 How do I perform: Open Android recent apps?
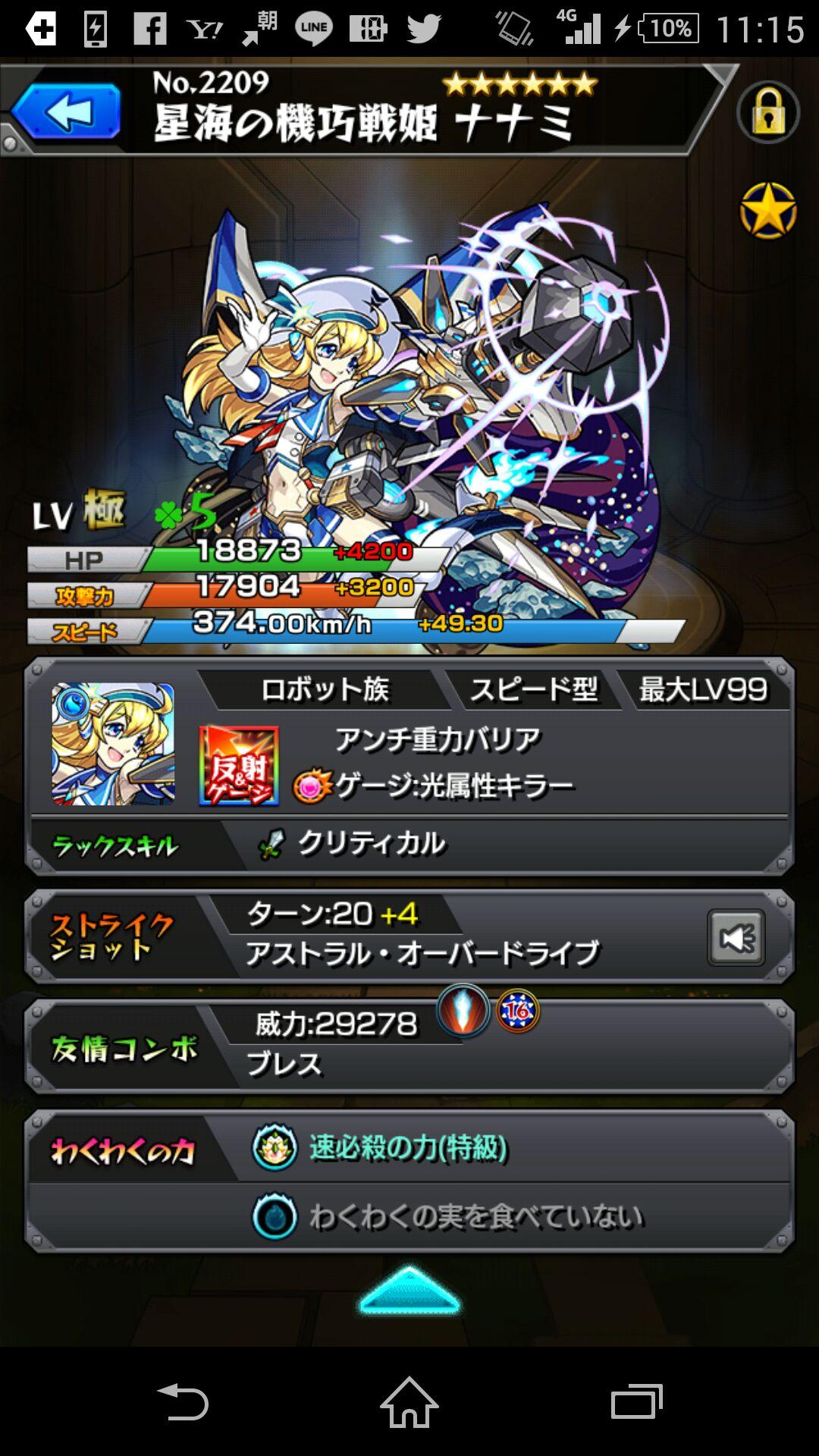pyautogui.click(x=636, y=1402)
